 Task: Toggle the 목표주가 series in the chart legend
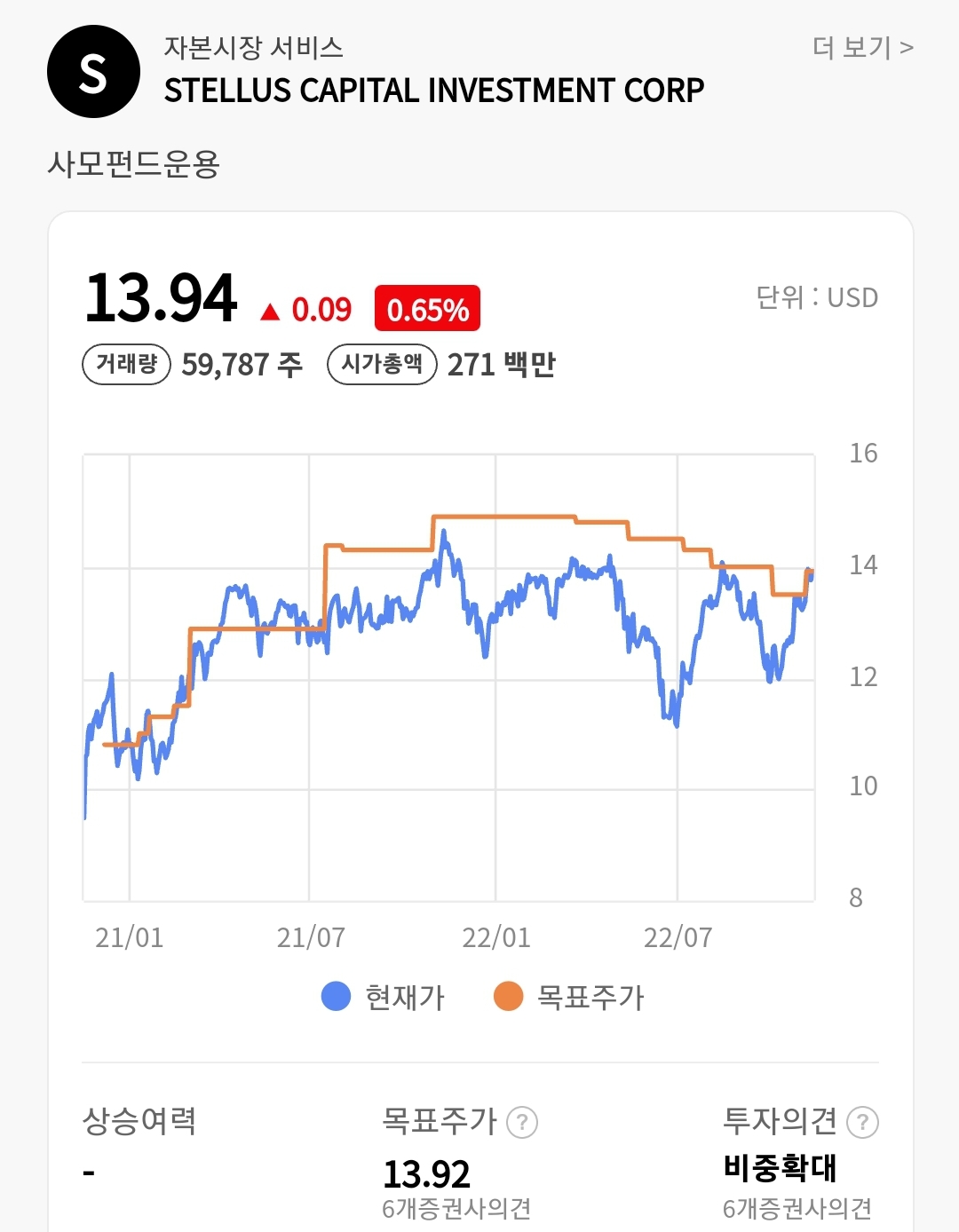(569, 997)
